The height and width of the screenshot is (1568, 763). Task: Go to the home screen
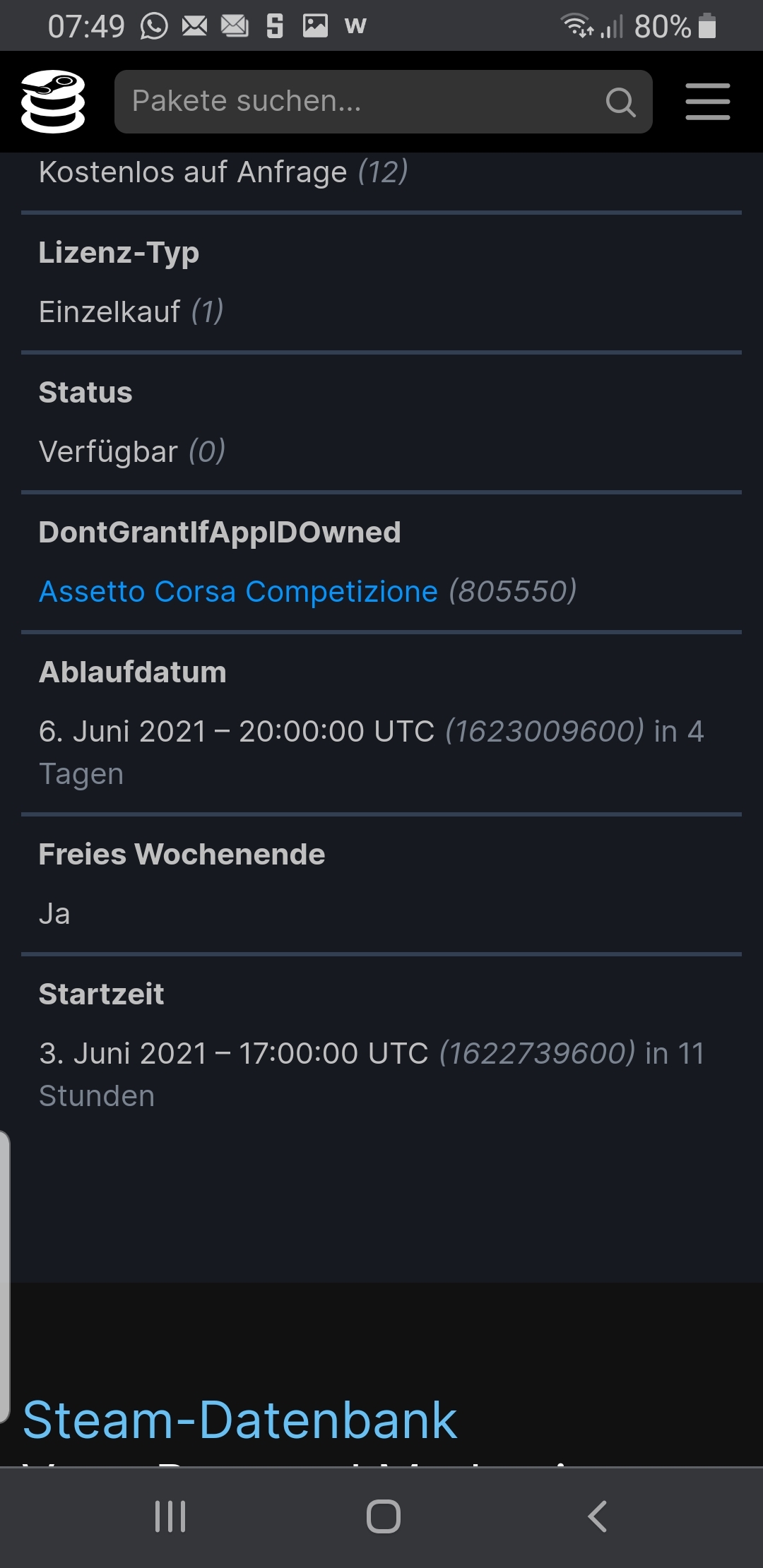(383, 1516)
